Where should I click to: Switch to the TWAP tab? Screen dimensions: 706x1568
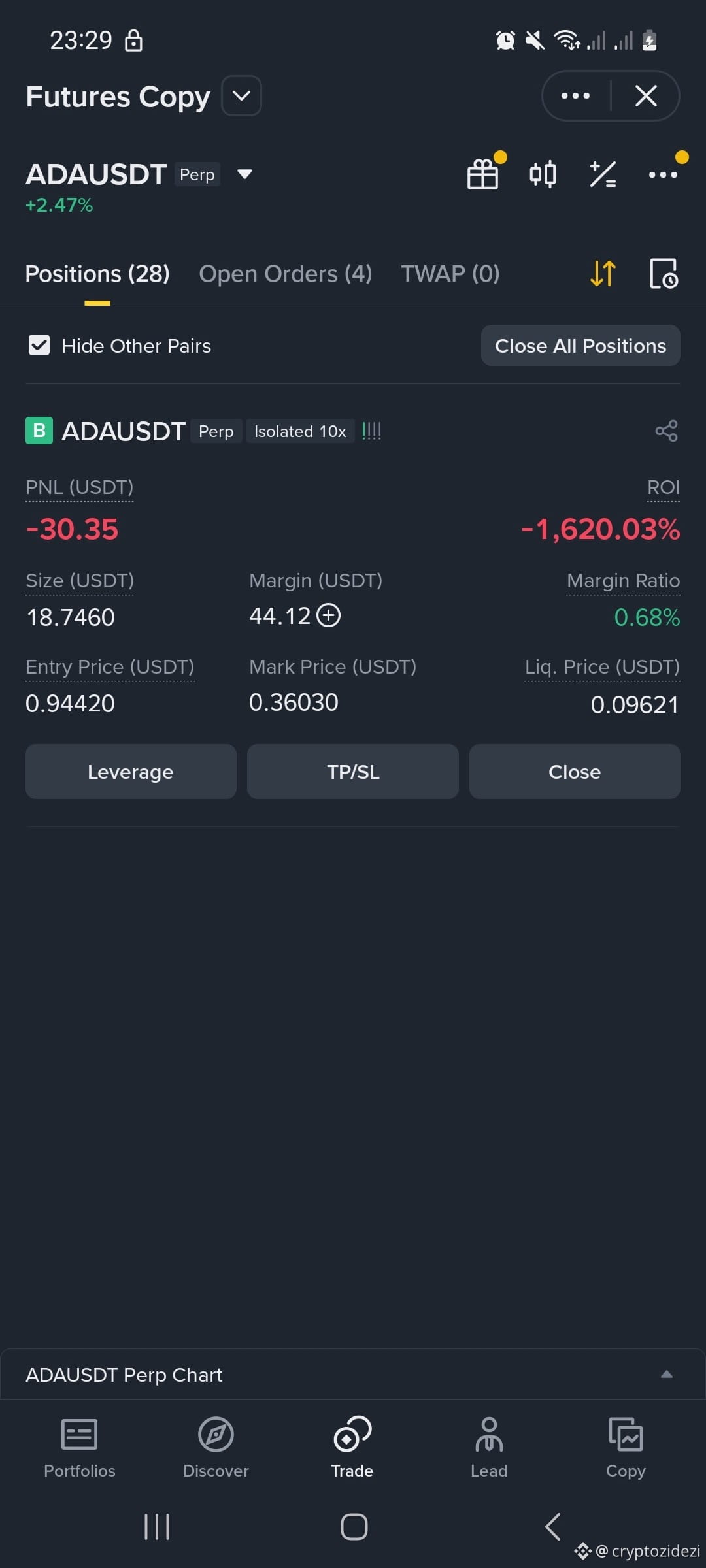(x=450, y=274)
